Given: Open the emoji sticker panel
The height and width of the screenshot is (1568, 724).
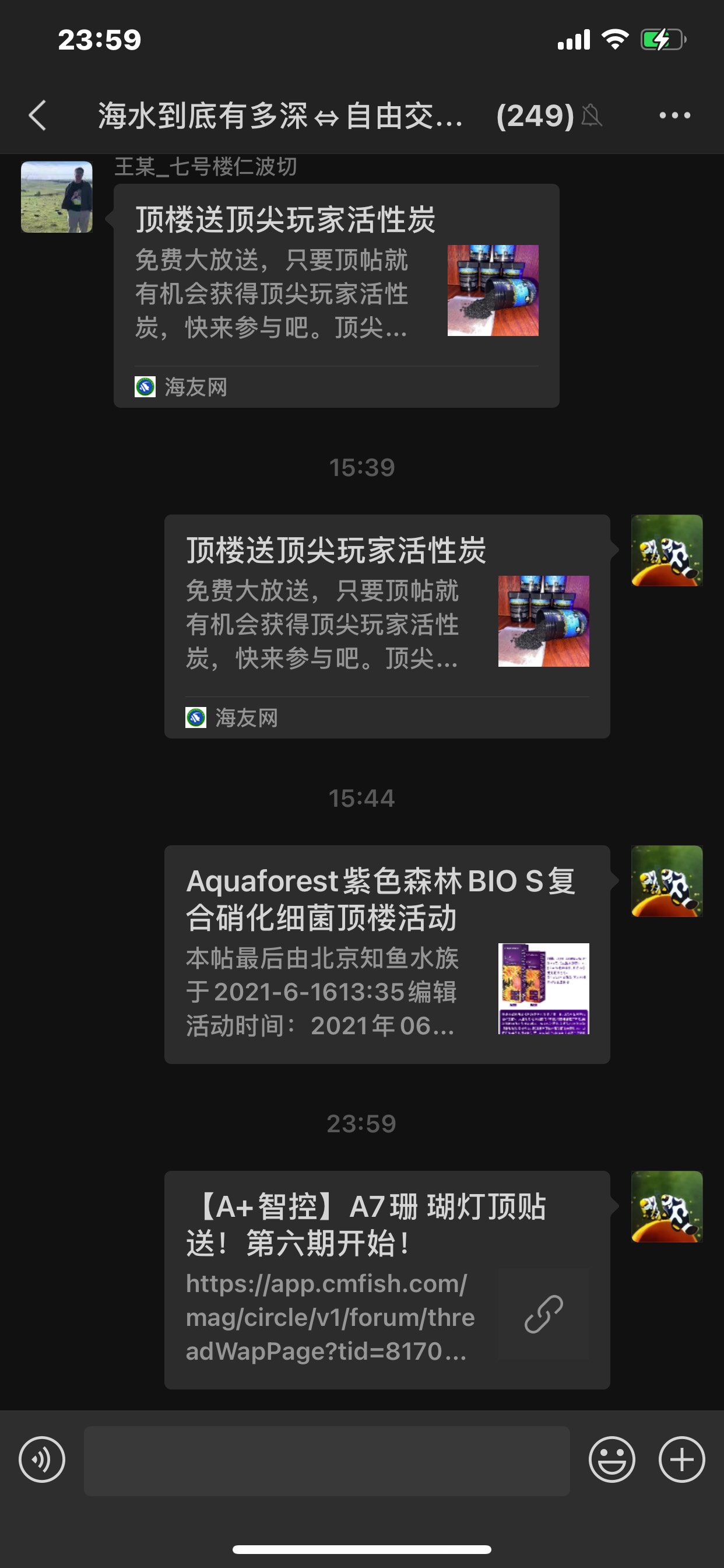Looking at the screenshot, I should [611, 1459].
